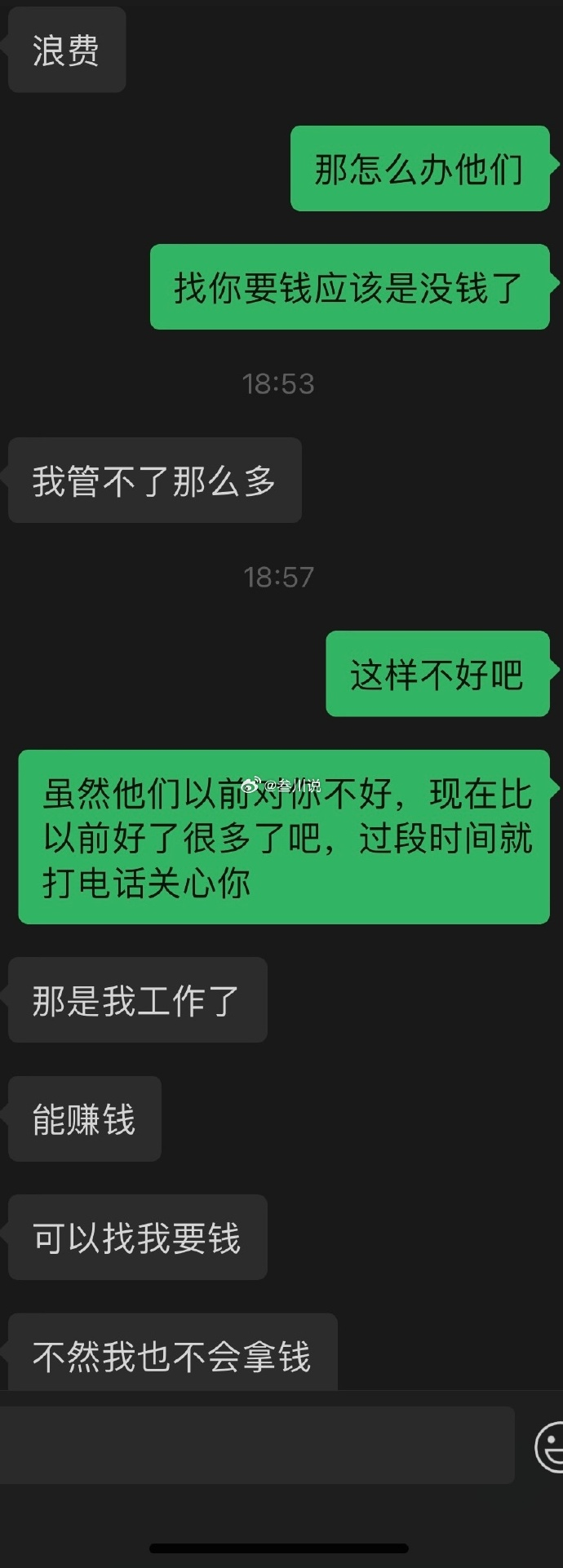Open the emoji picker
The image size is (563, 1568).
point(550,1446)
